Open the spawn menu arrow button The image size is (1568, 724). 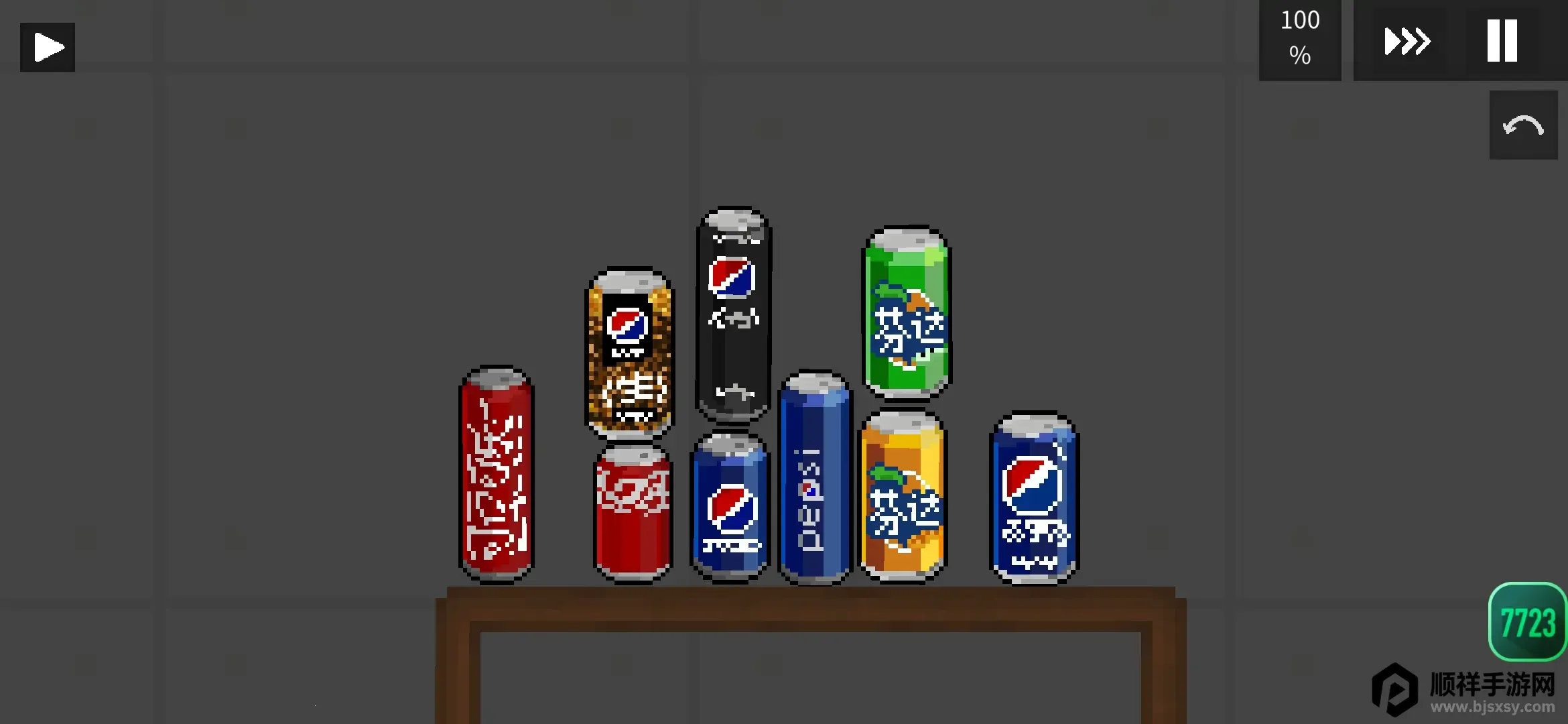[x=48, y=48]
